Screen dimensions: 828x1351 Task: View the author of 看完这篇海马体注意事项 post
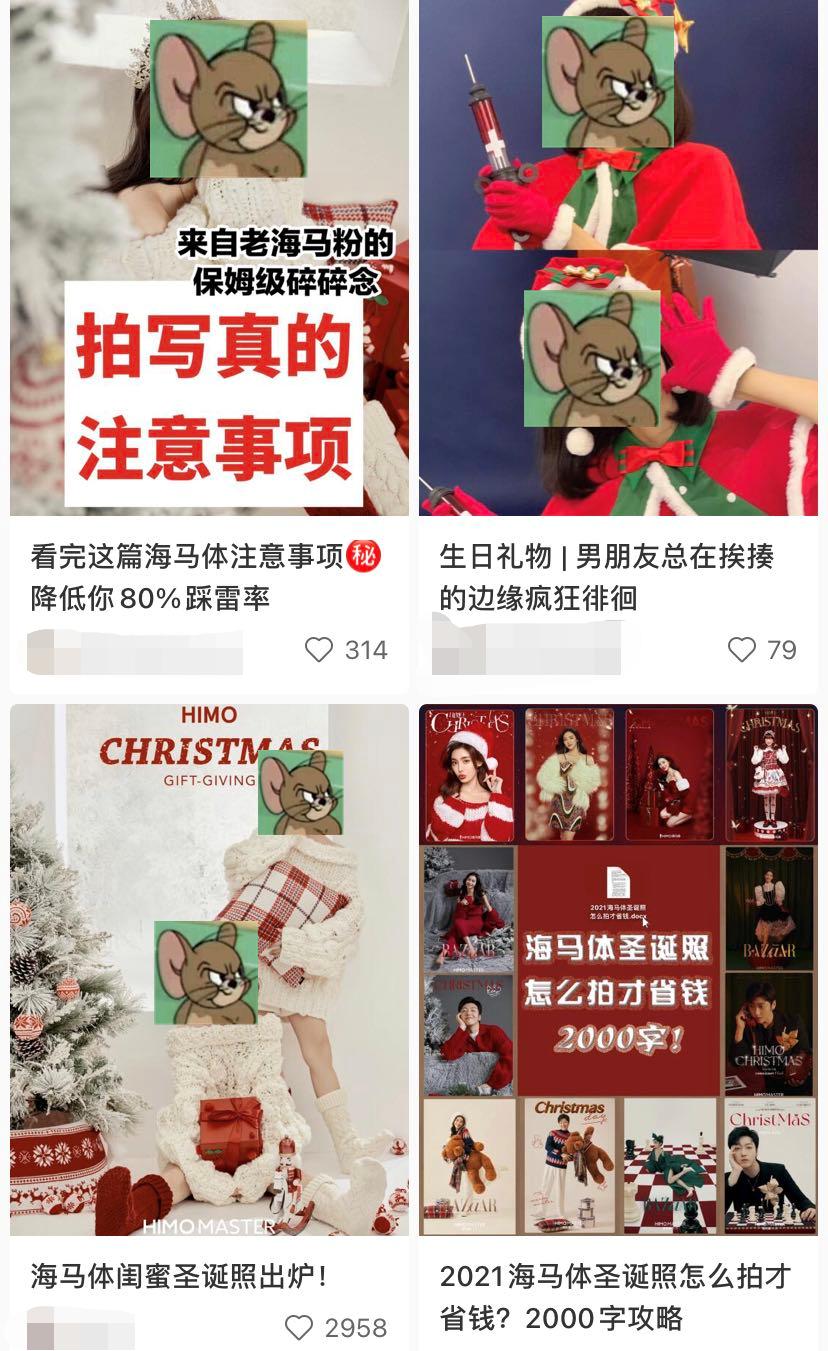134,651
